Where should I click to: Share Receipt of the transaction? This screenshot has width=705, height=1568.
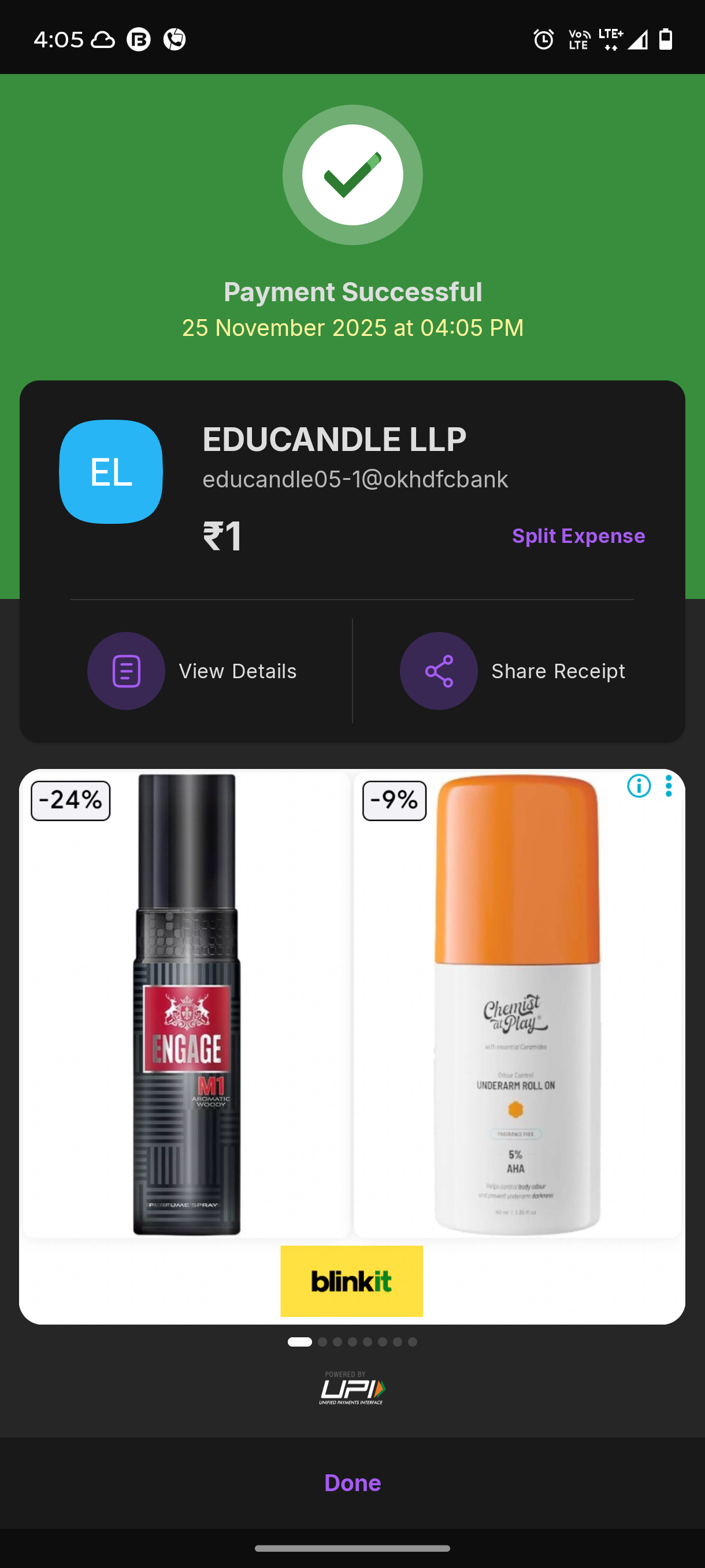pyautogui.click(x=512, y=671)
